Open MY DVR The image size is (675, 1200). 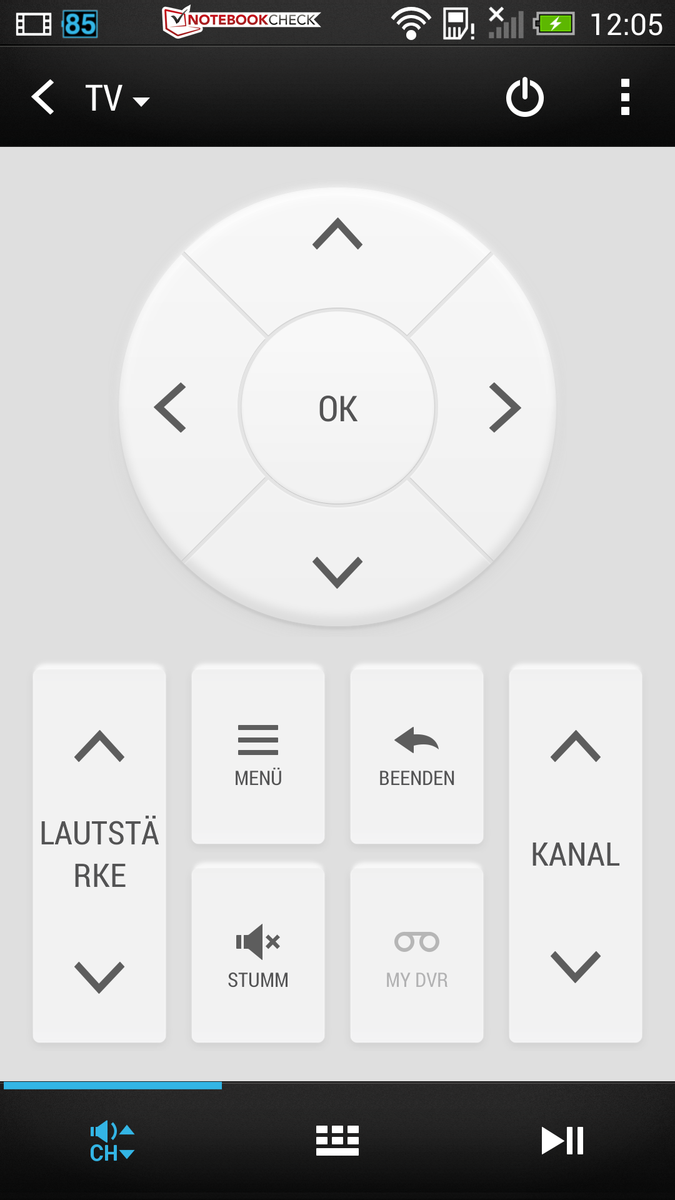pos(417,953)
